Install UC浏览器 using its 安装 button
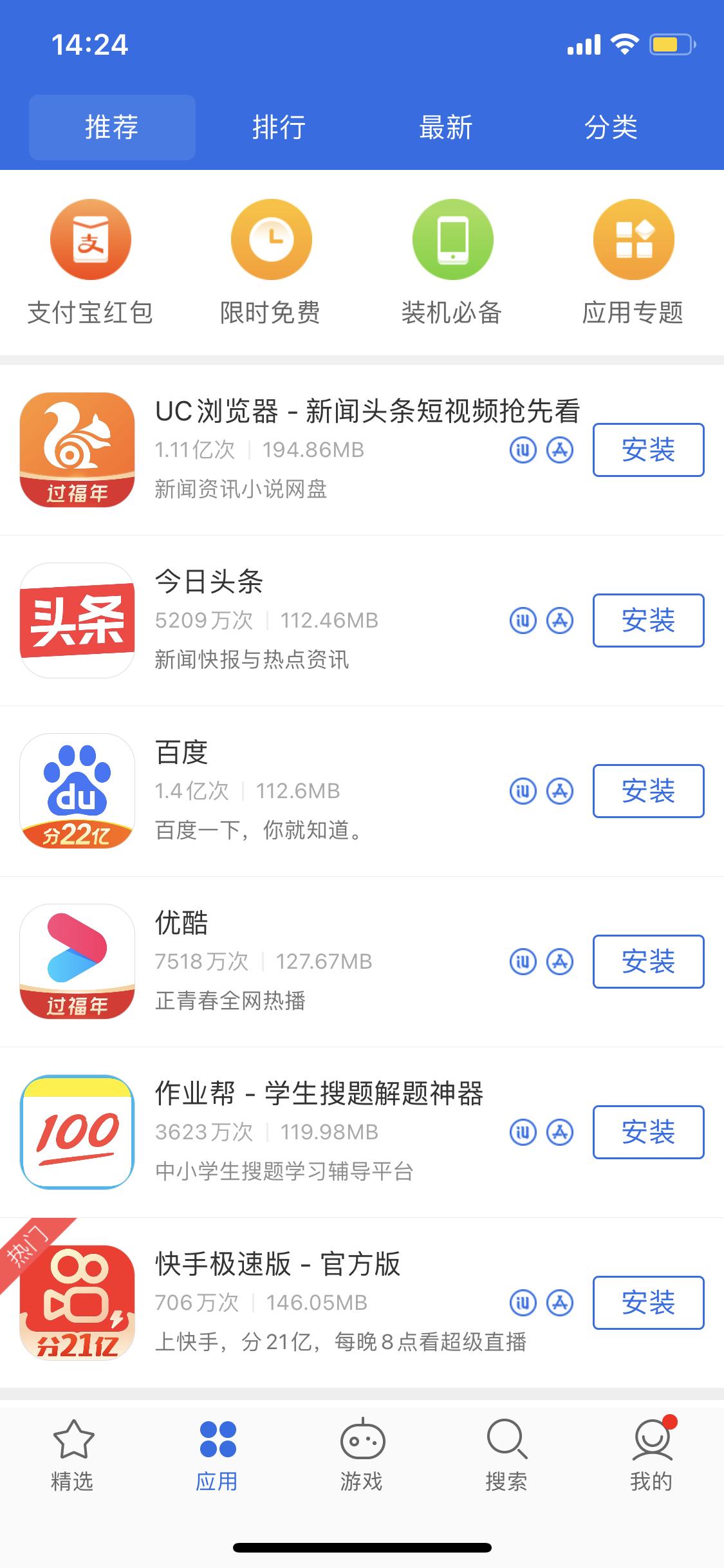 [647, 451]
